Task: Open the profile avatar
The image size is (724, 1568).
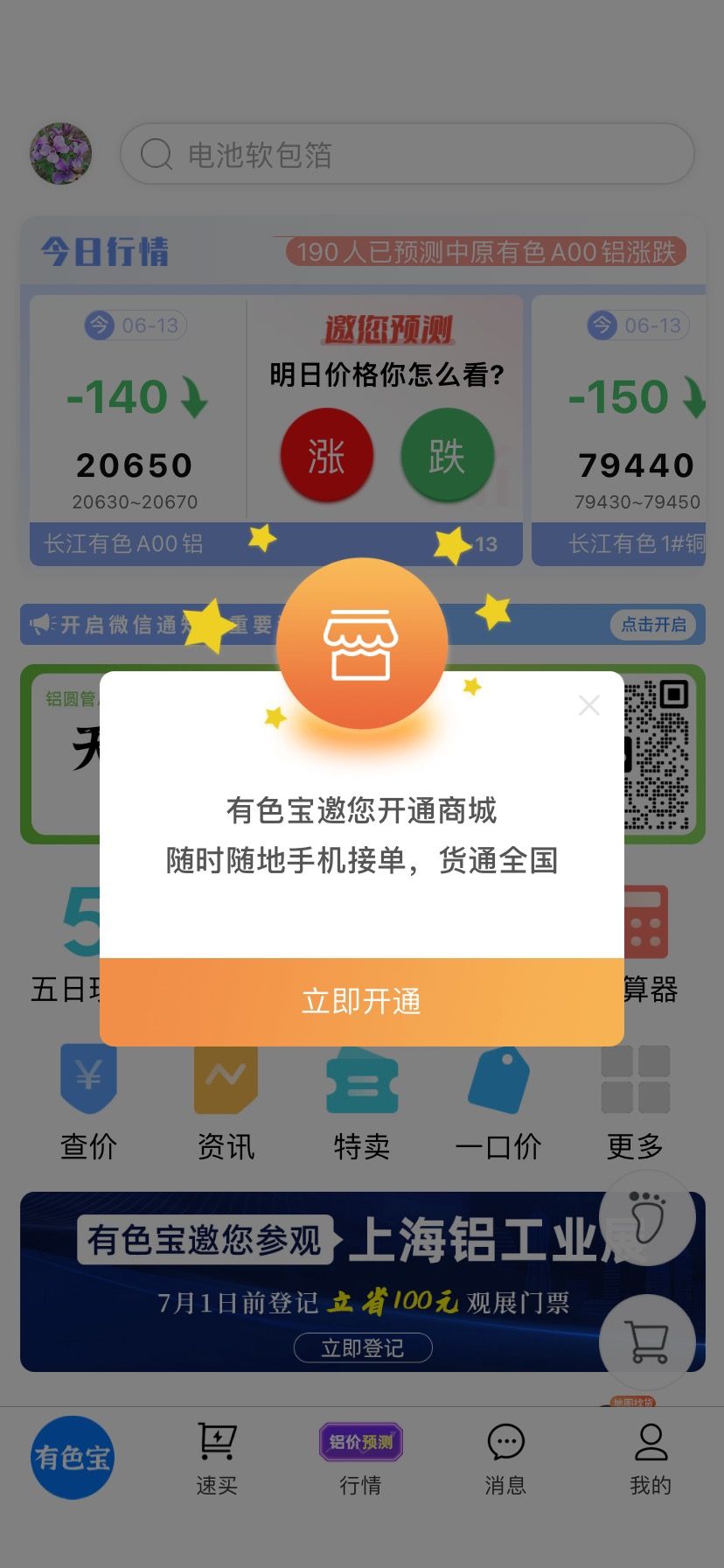Action: click(x=61, y=154)
